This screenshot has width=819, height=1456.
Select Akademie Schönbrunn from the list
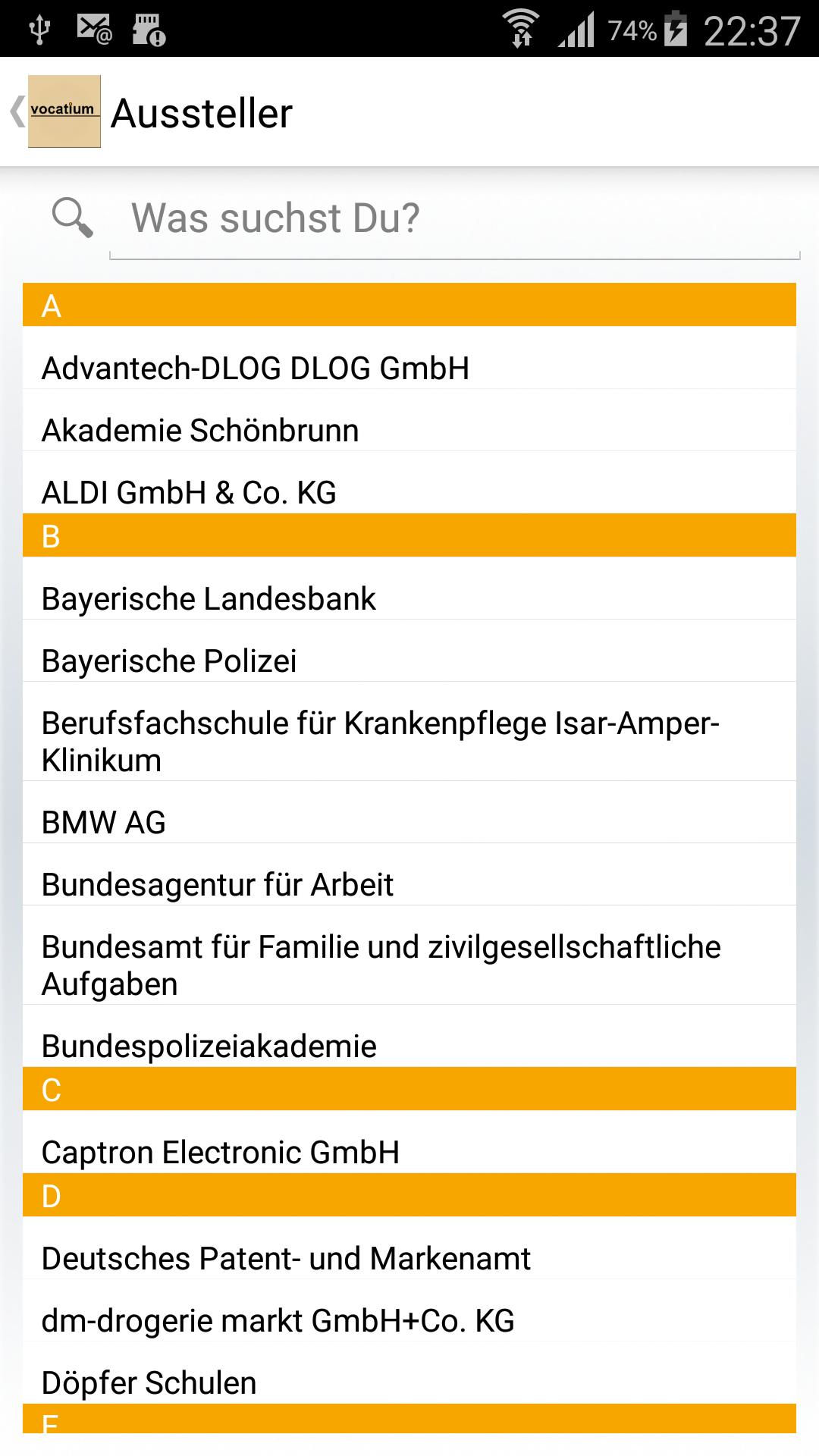[409, 430]
